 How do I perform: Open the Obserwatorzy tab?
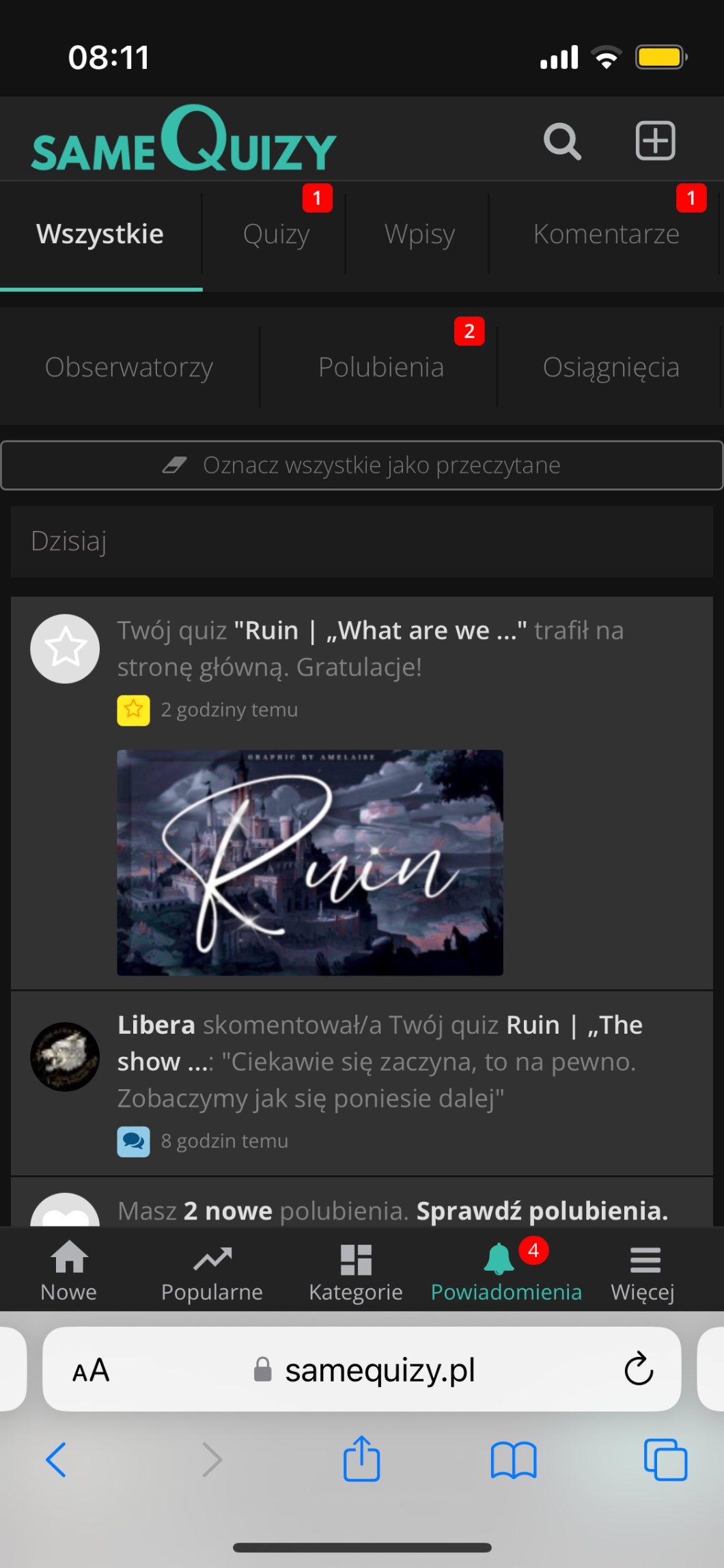pyautogui.click(x=129, y=368)
